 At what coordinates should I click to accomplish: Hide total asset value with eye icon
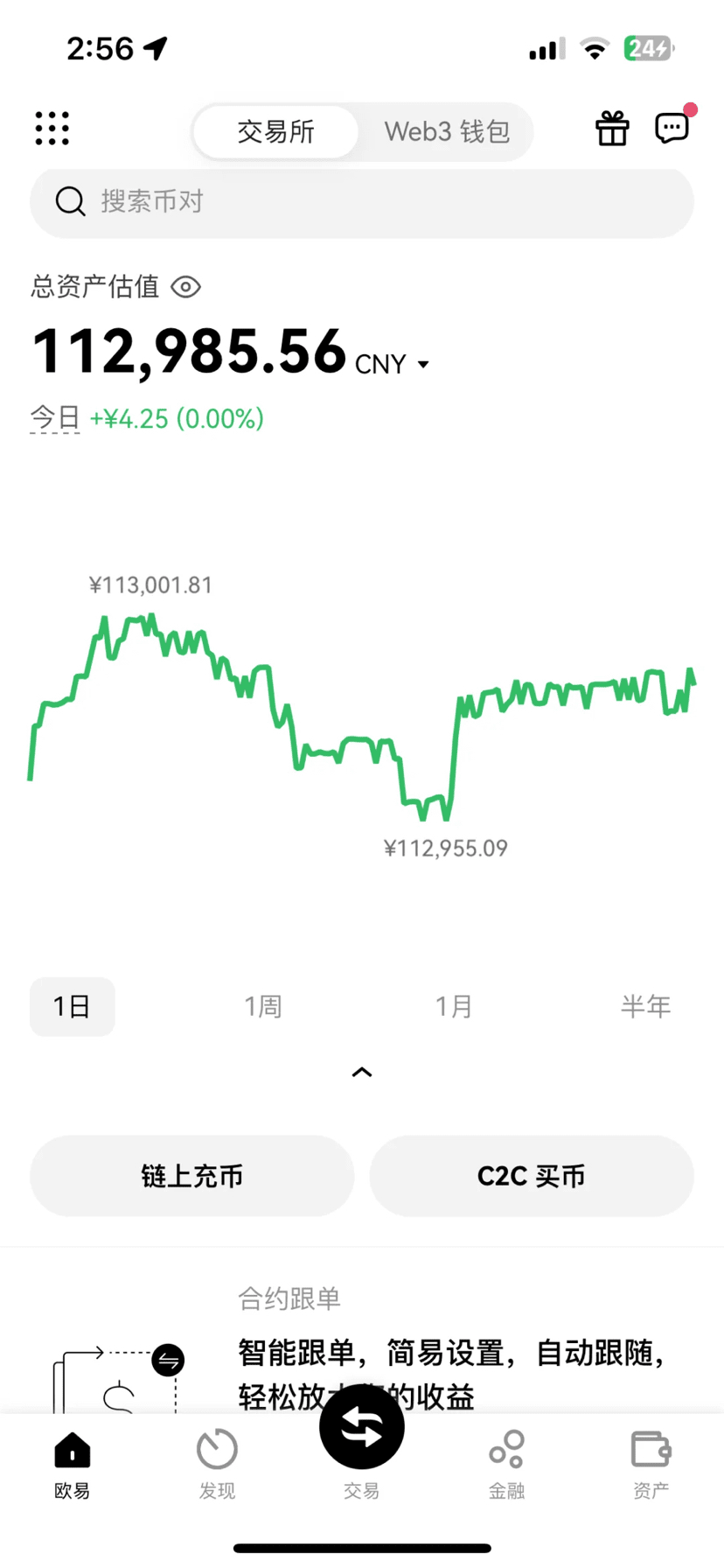185,287
